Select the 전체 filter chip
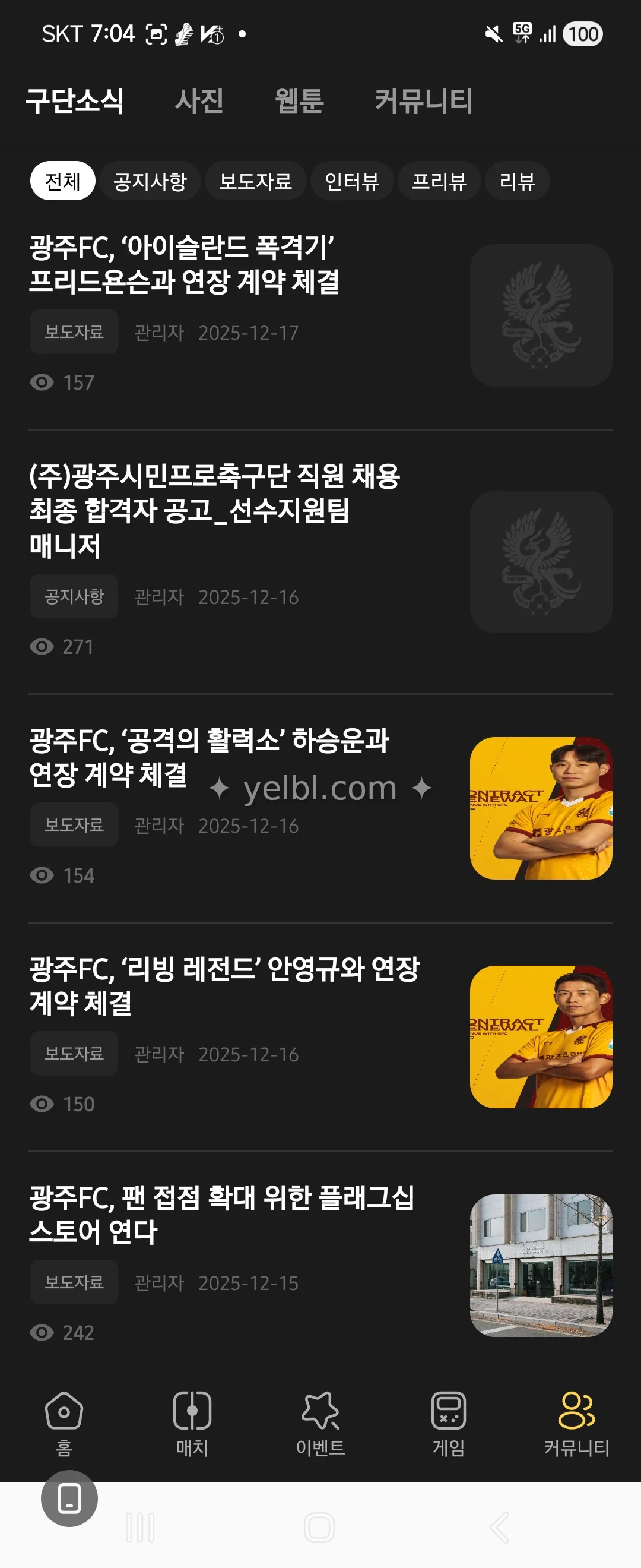 [63, 181]
